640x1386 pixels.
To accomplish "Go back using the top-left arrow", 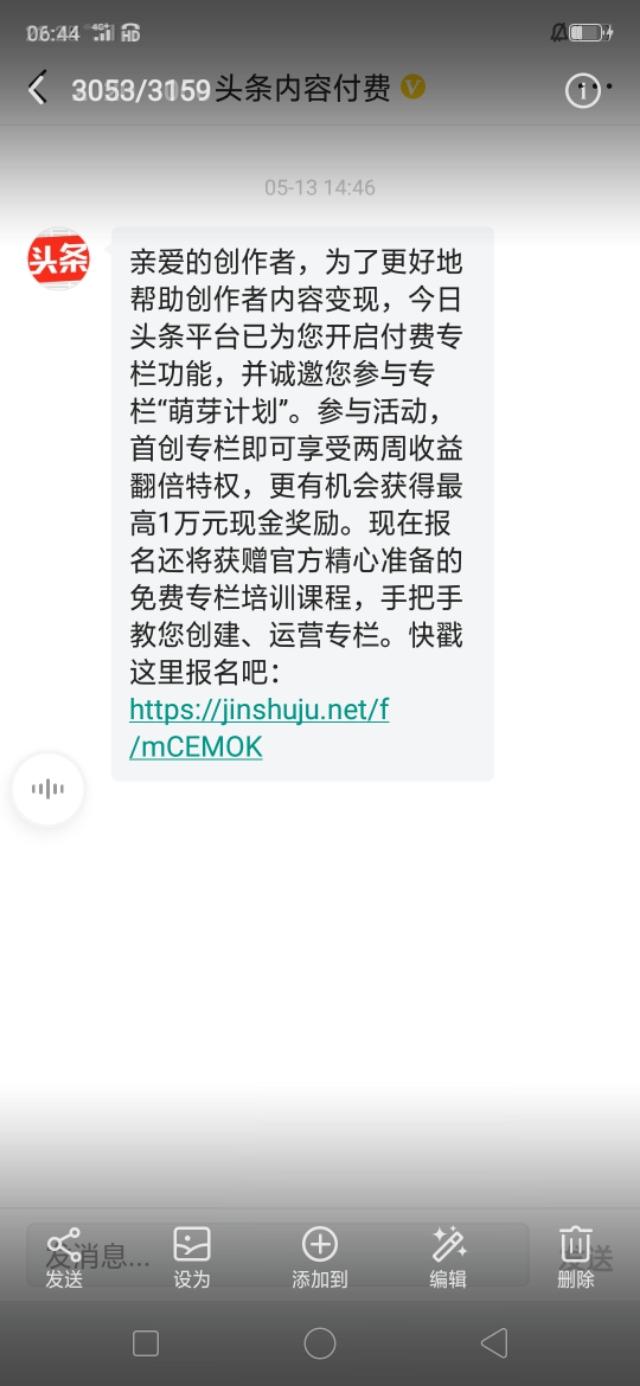I will click(x=37, y=89).
